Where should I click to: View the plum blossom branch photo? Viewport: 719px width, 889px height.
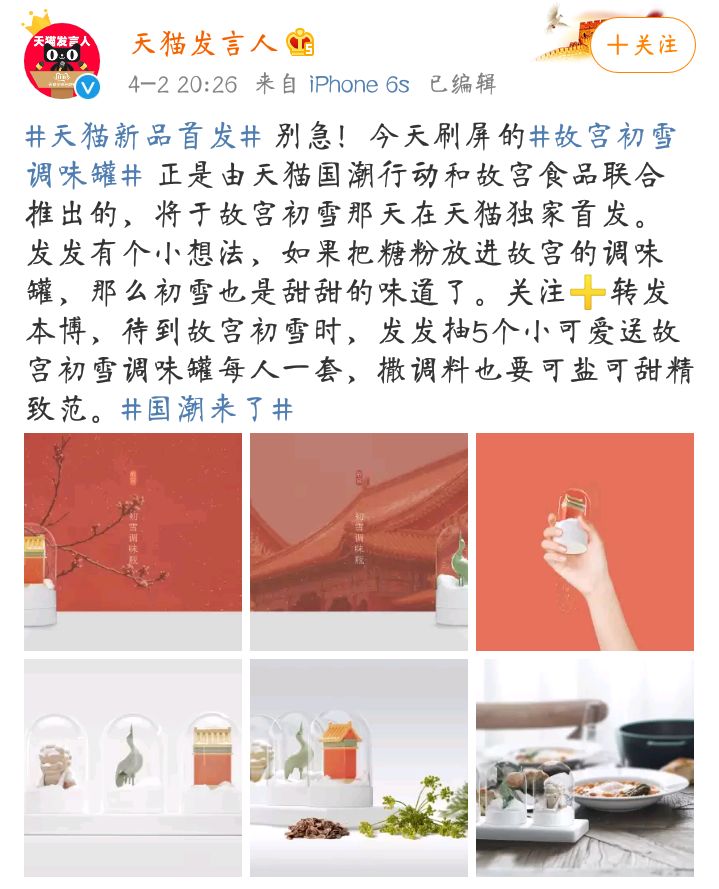(133, 541)
